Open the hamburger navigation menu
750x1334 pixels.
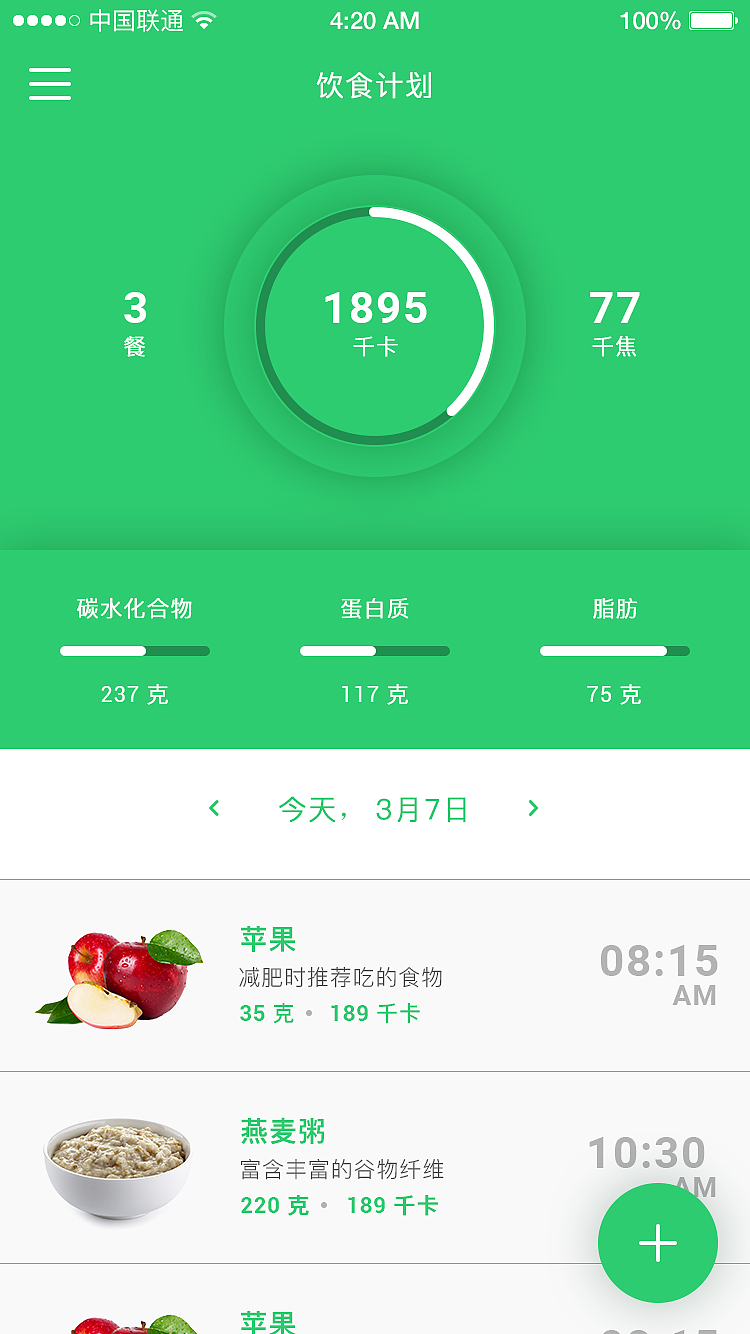pyautogui.click(x=50, y=85)
